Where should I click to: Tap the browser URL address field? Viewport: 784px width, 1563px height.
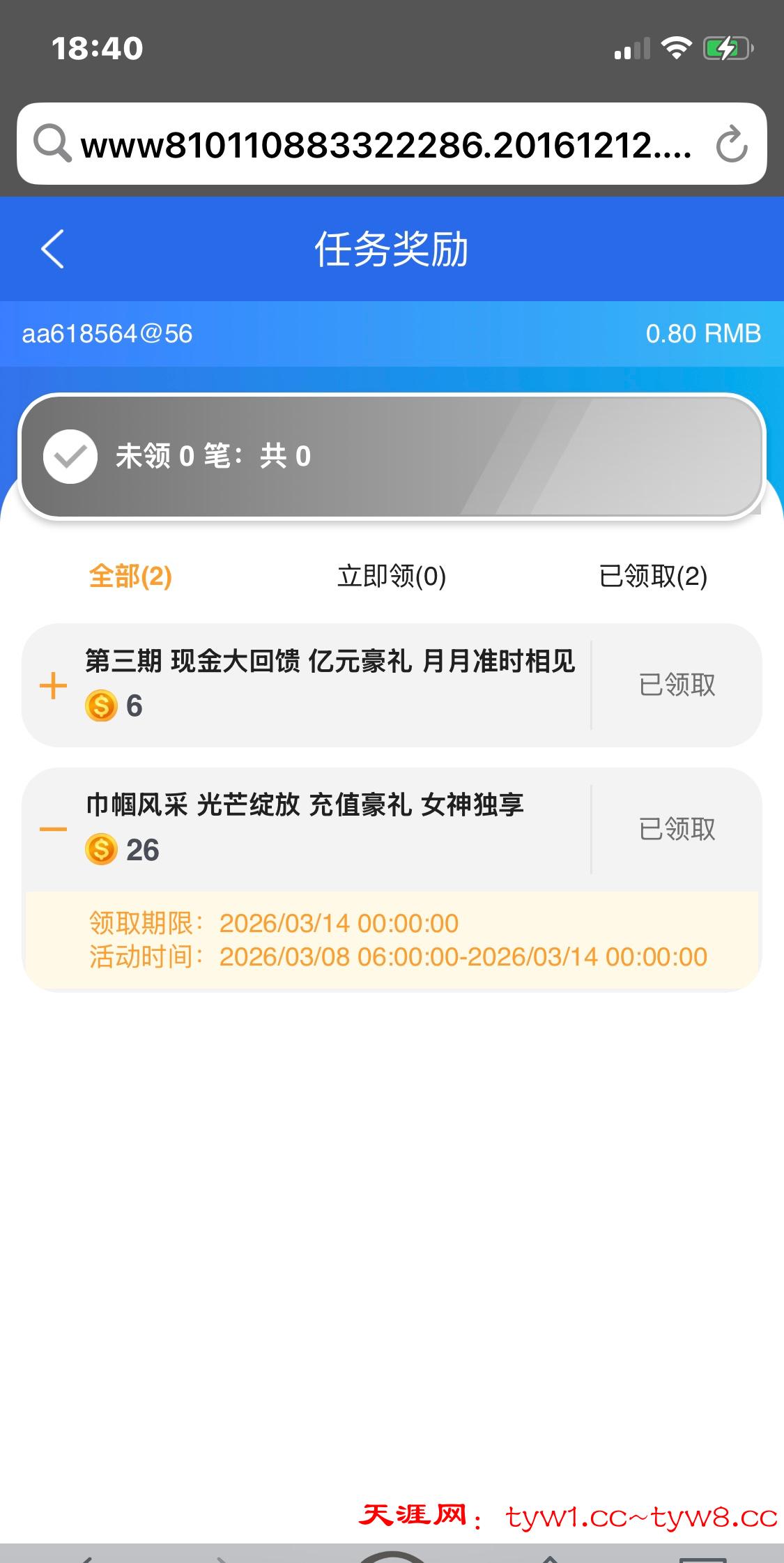[x=387, y=145]
